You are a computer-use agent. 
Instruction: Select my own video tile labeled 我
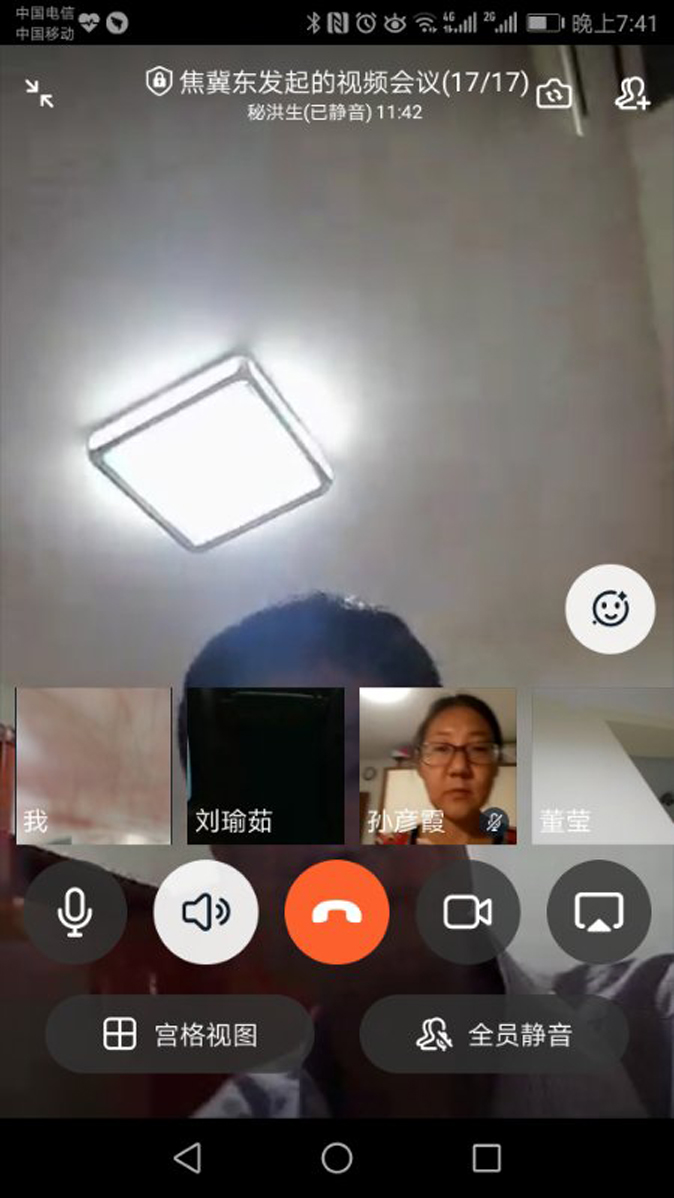click(93, 766)
